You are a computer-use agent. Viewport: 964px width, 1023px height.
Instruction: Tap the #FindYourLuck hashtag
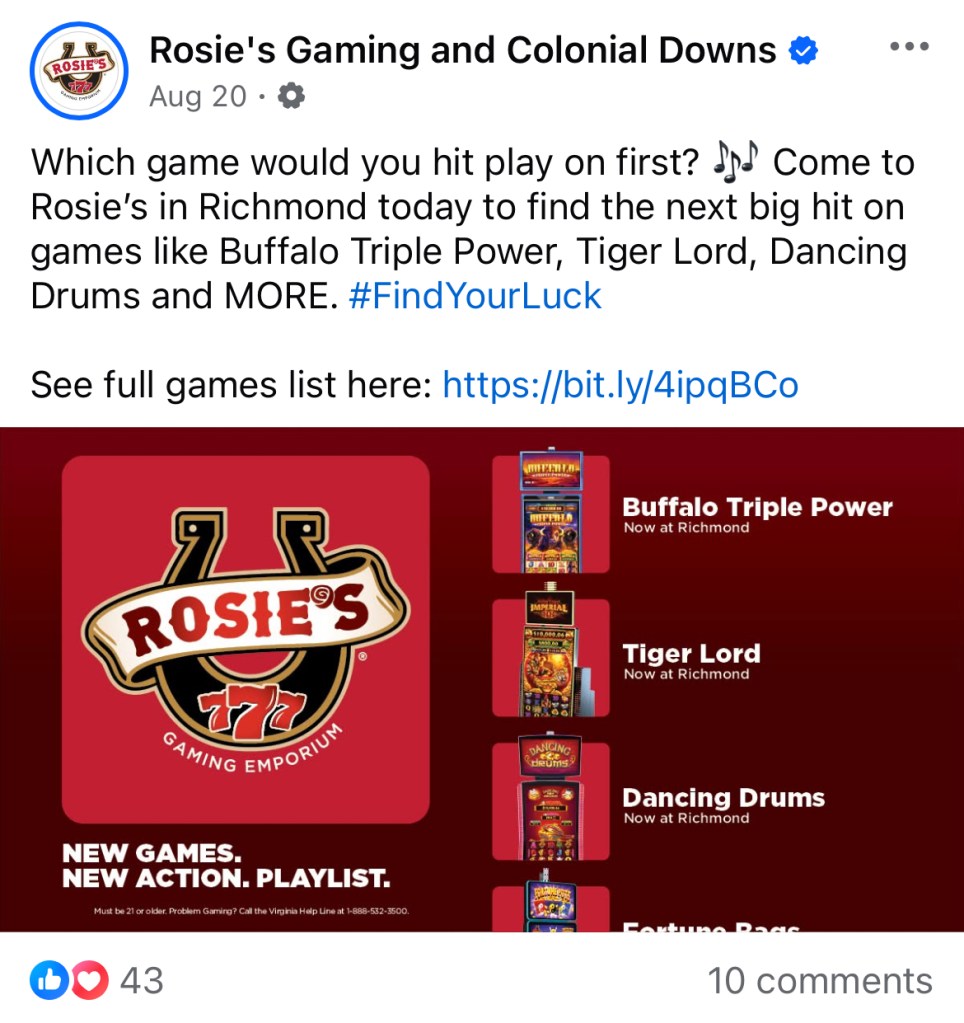(x=475, y=296)
